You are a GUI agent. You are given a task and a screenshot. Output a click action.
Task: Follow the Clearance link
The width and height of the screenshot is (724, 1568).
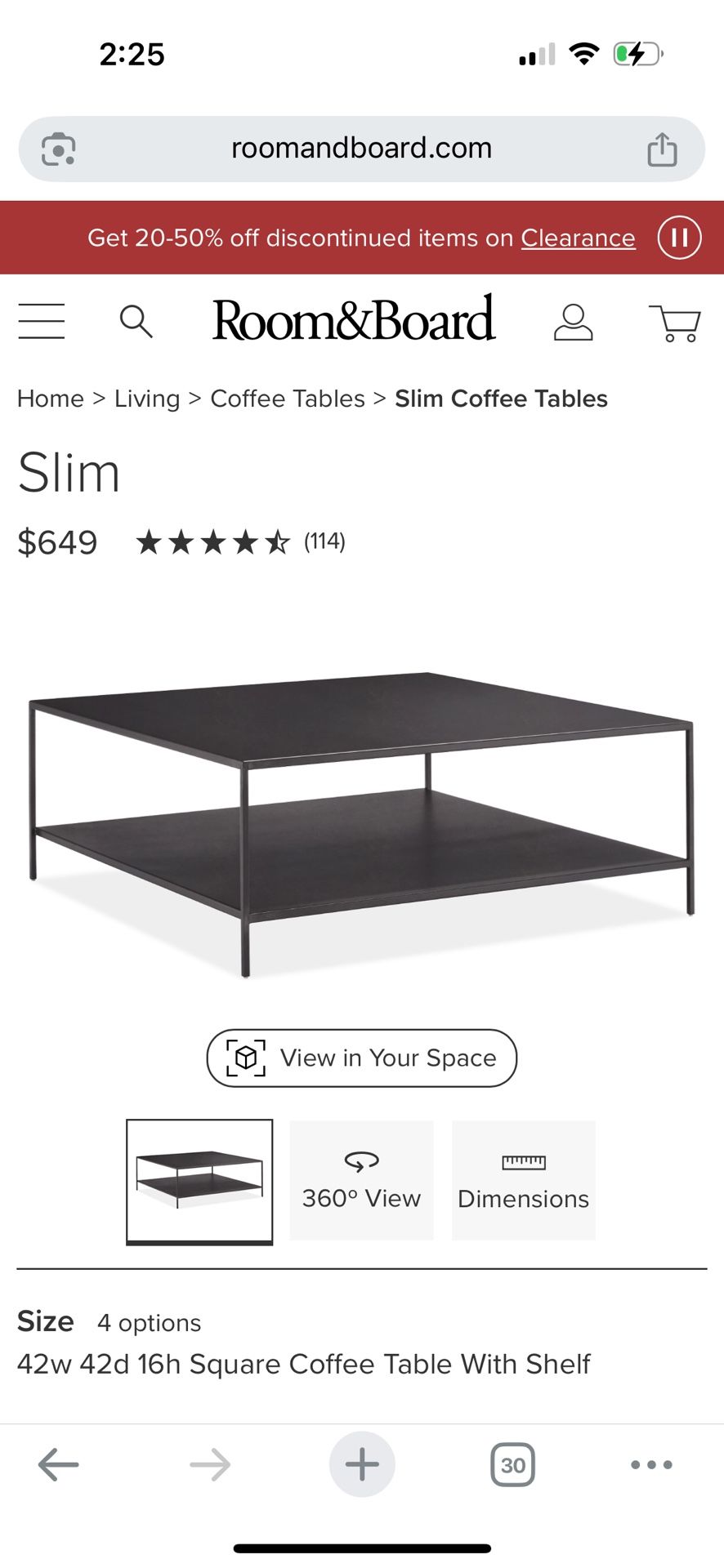[x=579, y=238]
